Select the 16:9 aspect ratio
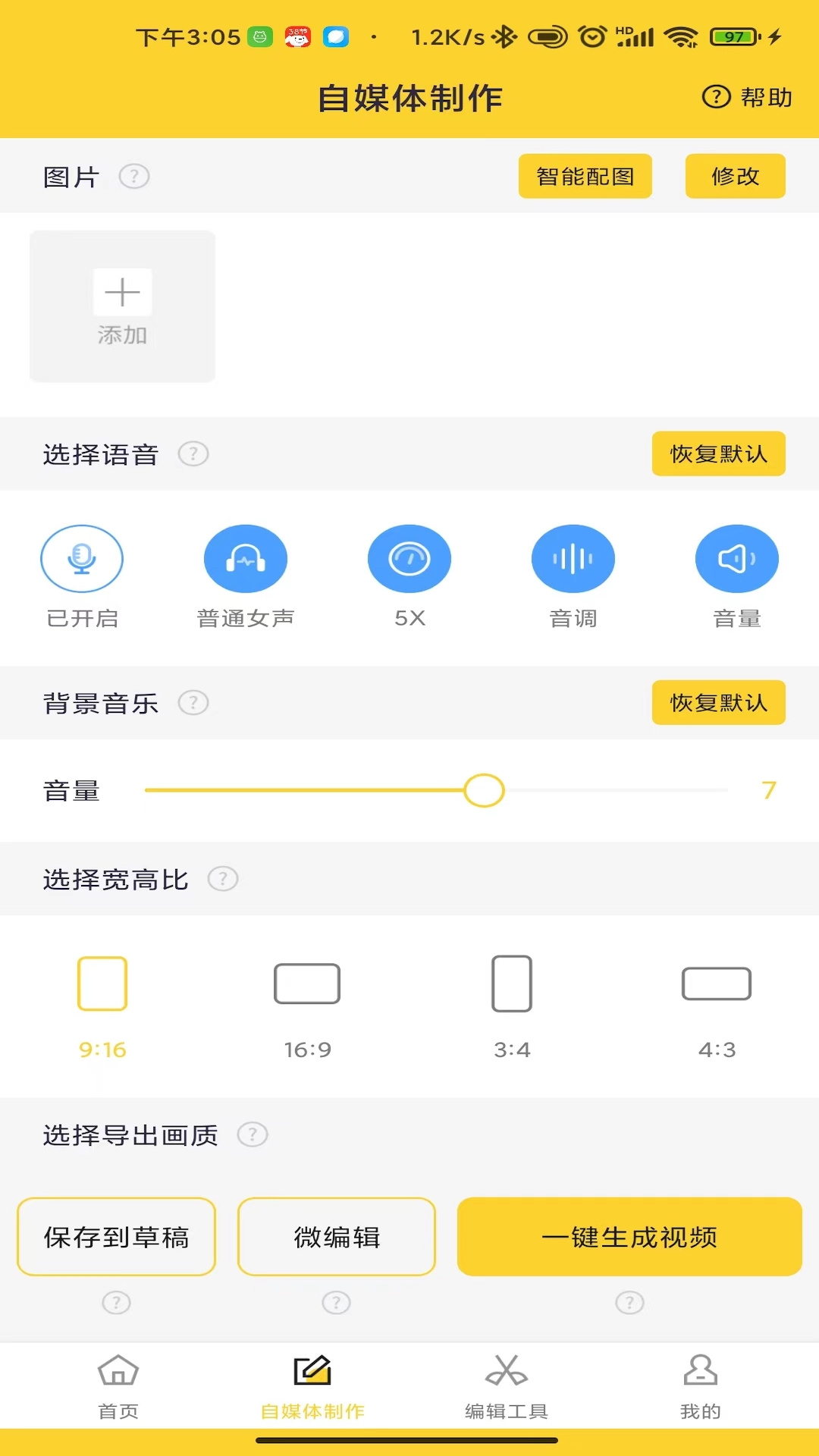The image size is (819, 1456). click(x=307, y=983)
